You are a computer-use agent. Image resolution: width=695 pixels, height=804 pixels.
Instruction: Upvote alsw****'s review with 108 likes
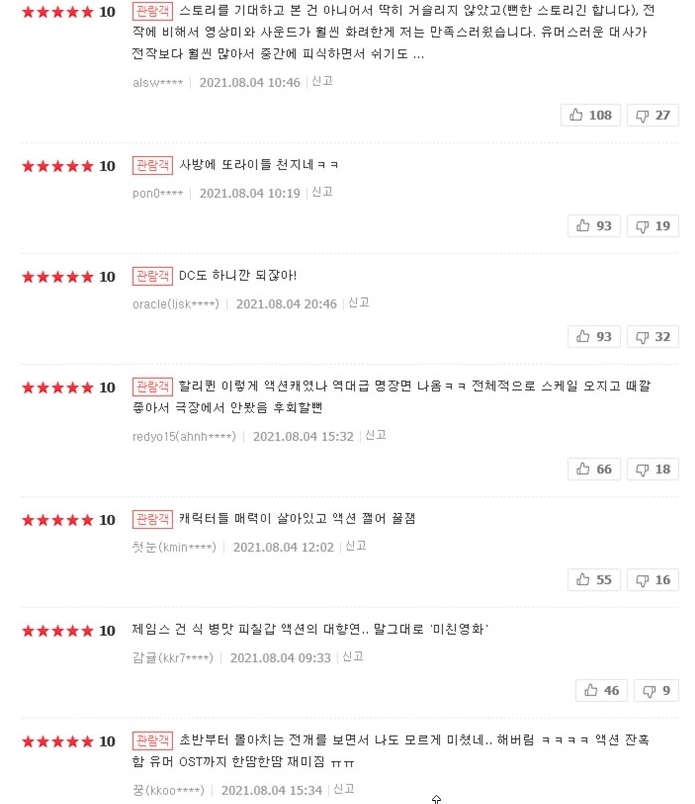(590, 115)
